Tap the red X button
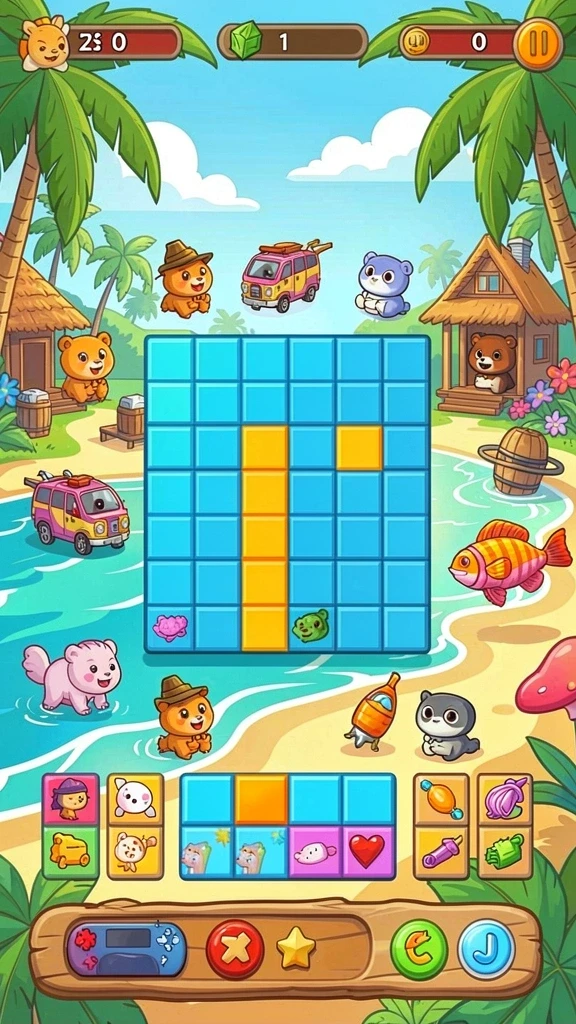576x1024 pixels. 235,949
